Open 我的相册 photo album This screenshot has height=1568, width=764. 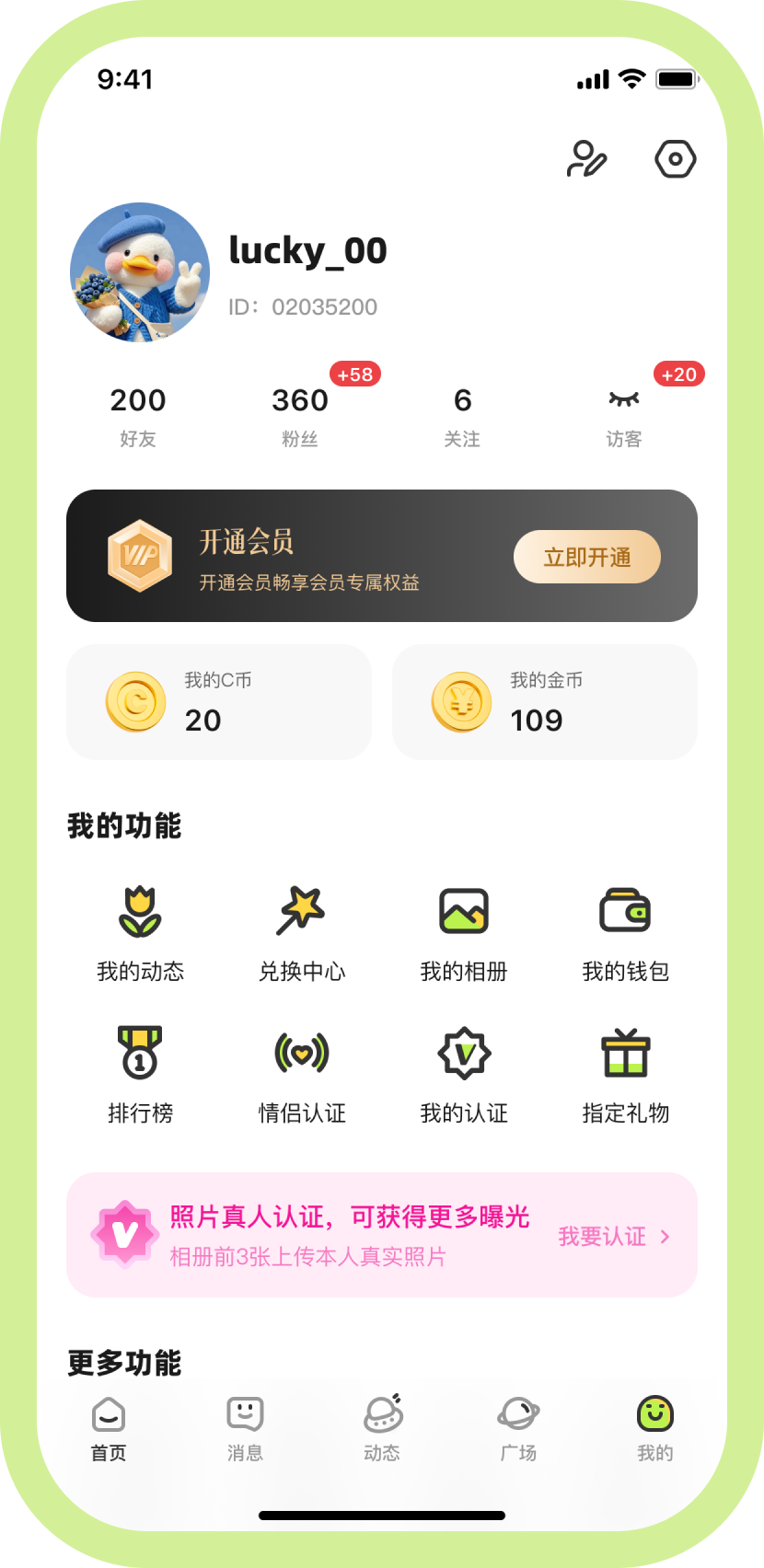[463, 929]
